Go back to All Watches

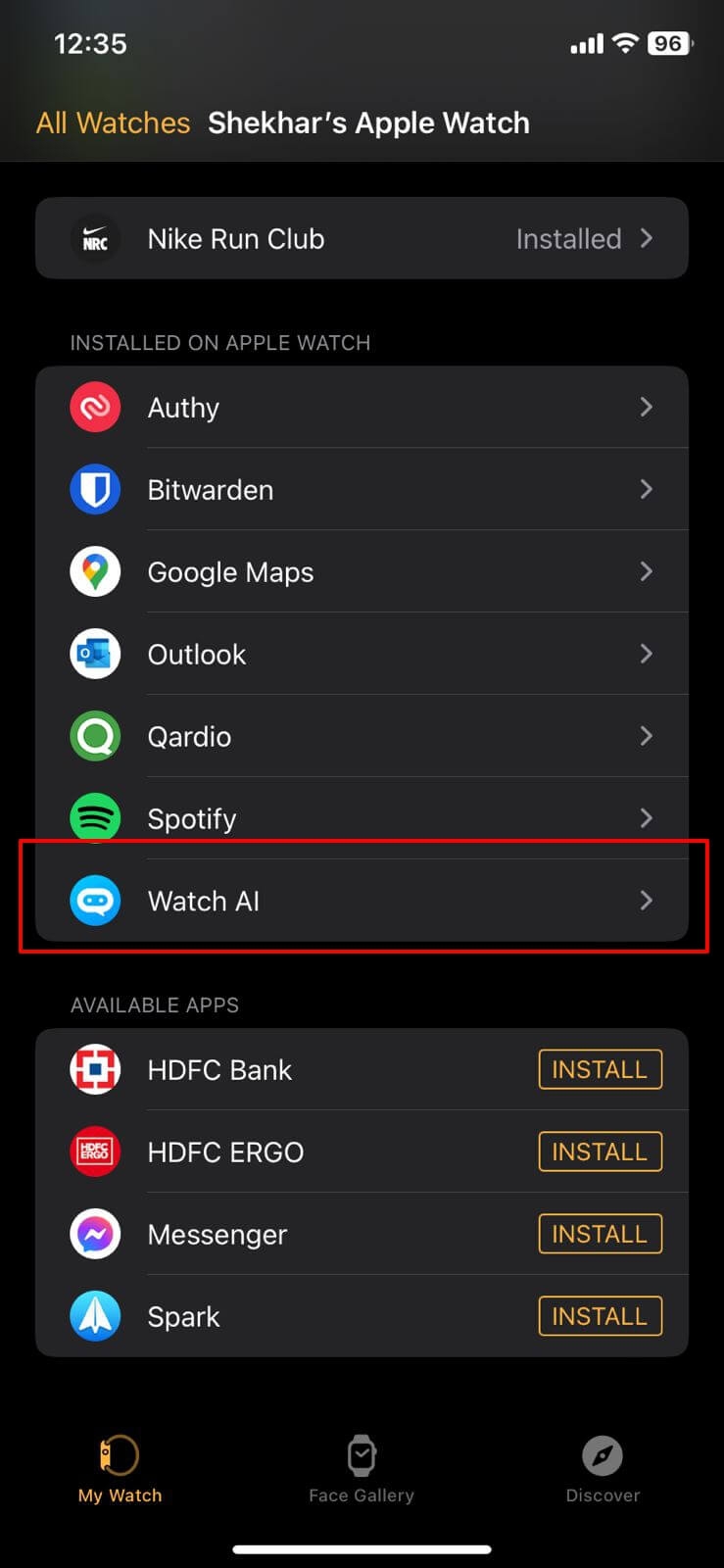point(113,123)
